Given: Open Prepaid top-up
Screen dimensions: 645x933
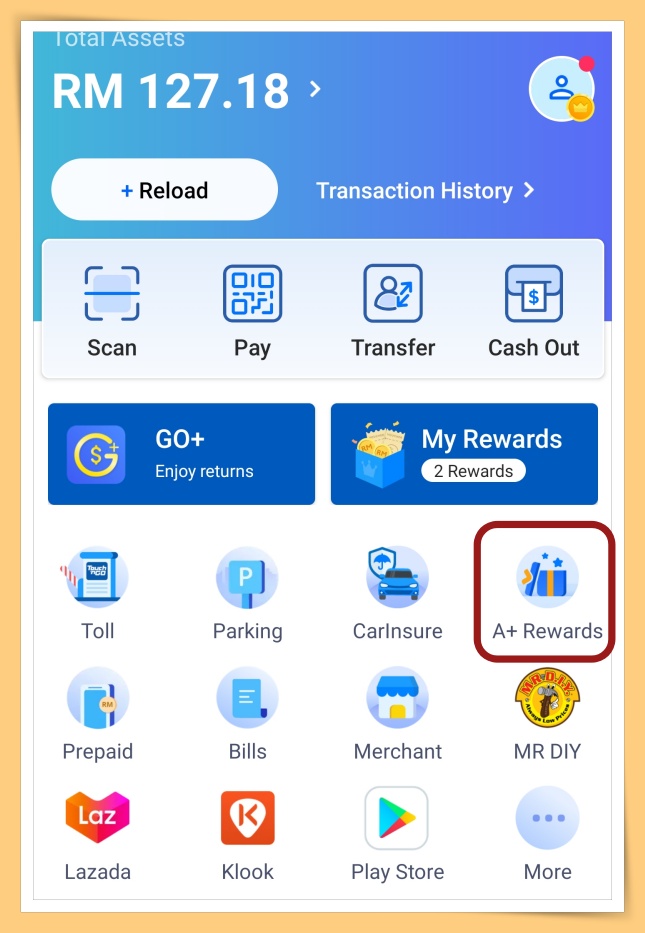Looking at the screenshot, I should 98,713.
